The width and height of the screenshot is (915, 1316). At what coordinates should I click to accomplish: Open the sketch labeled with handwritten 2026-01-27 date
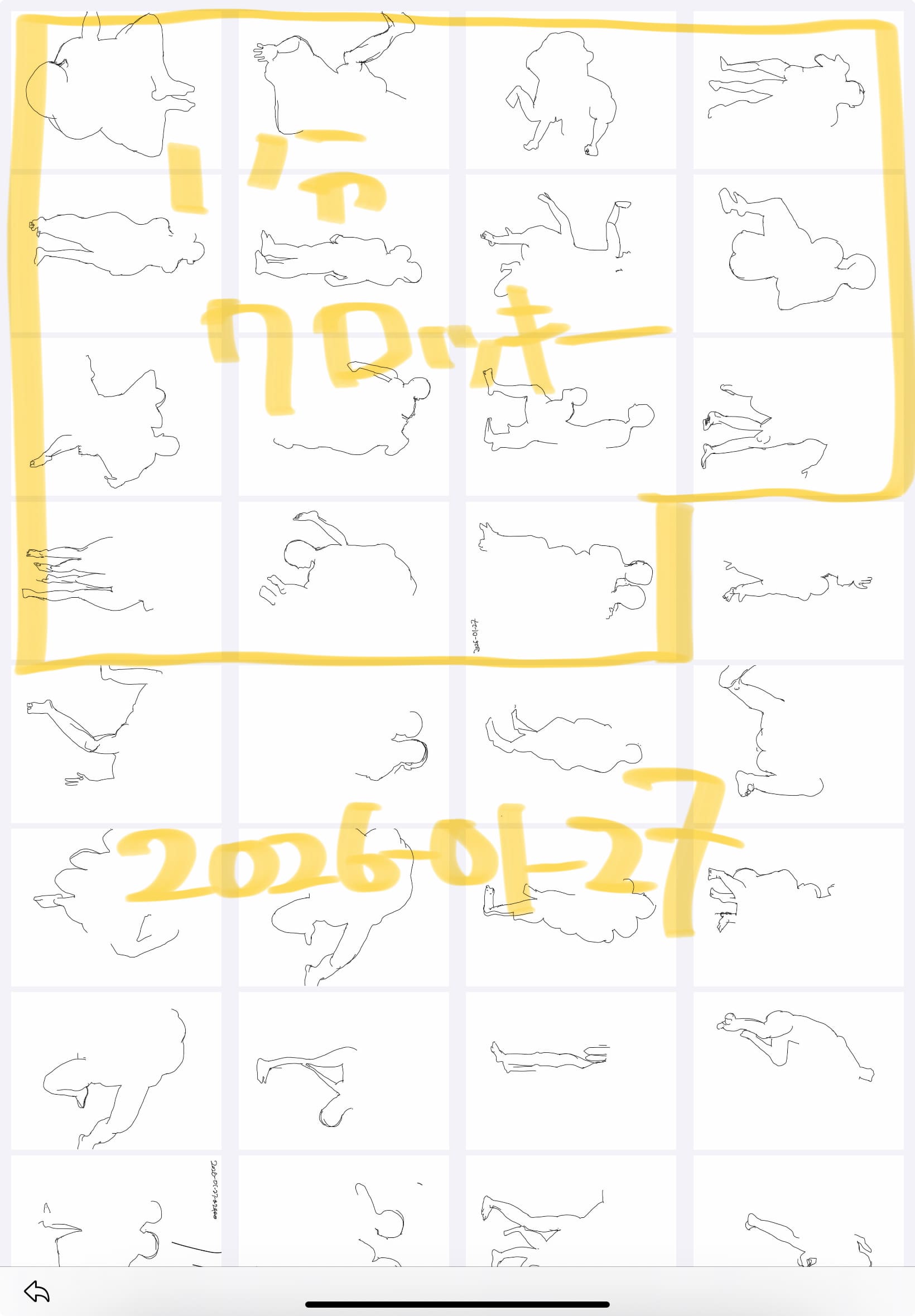click(570, 580)
